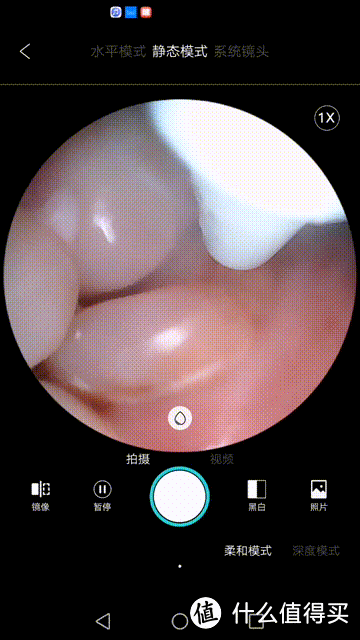Switch to 视频 video mode

pyautogui.click(x=222, y=459)
